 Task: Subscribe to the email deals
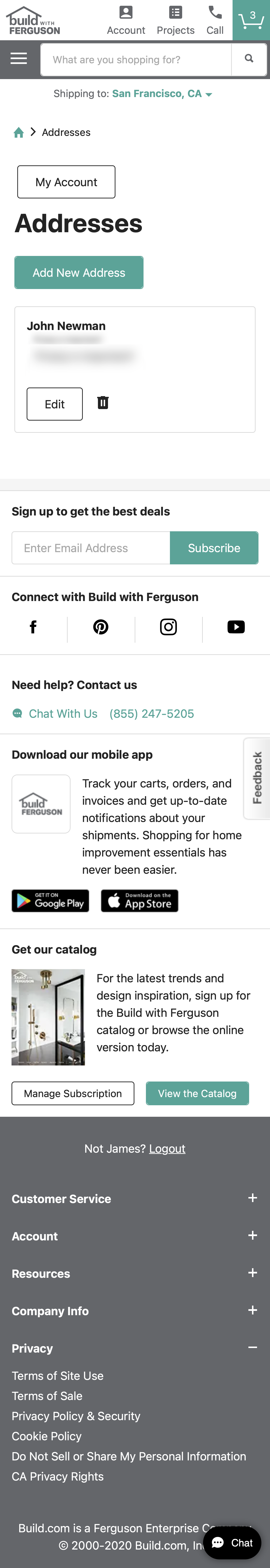(x=214, y=548)
